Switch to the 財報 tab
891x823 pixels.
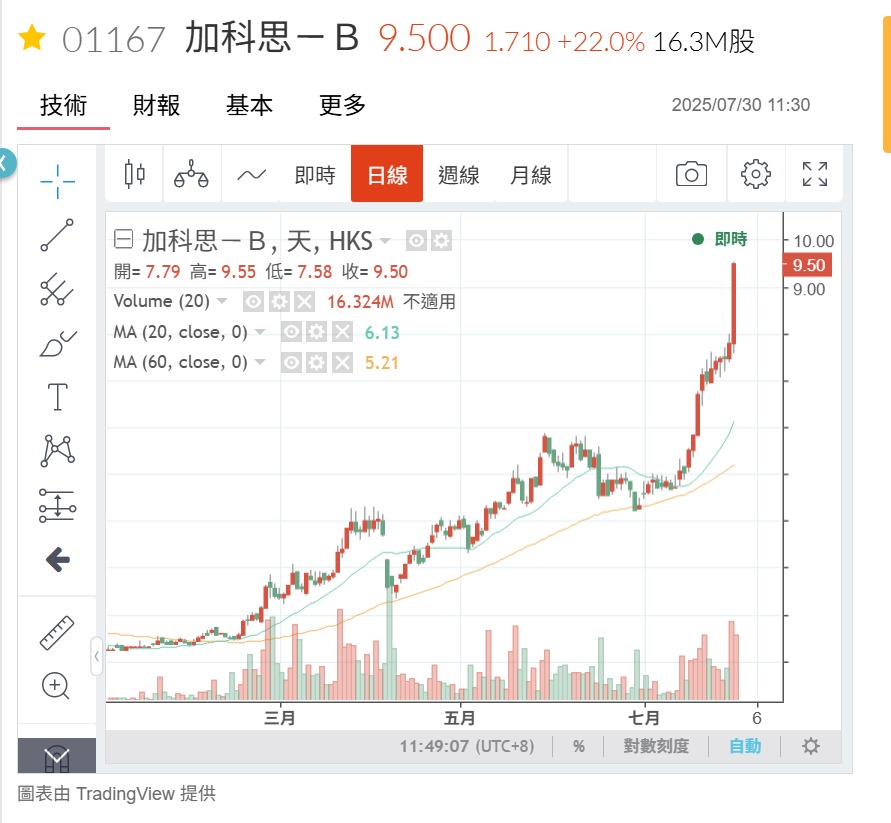(x=156, y=105)
